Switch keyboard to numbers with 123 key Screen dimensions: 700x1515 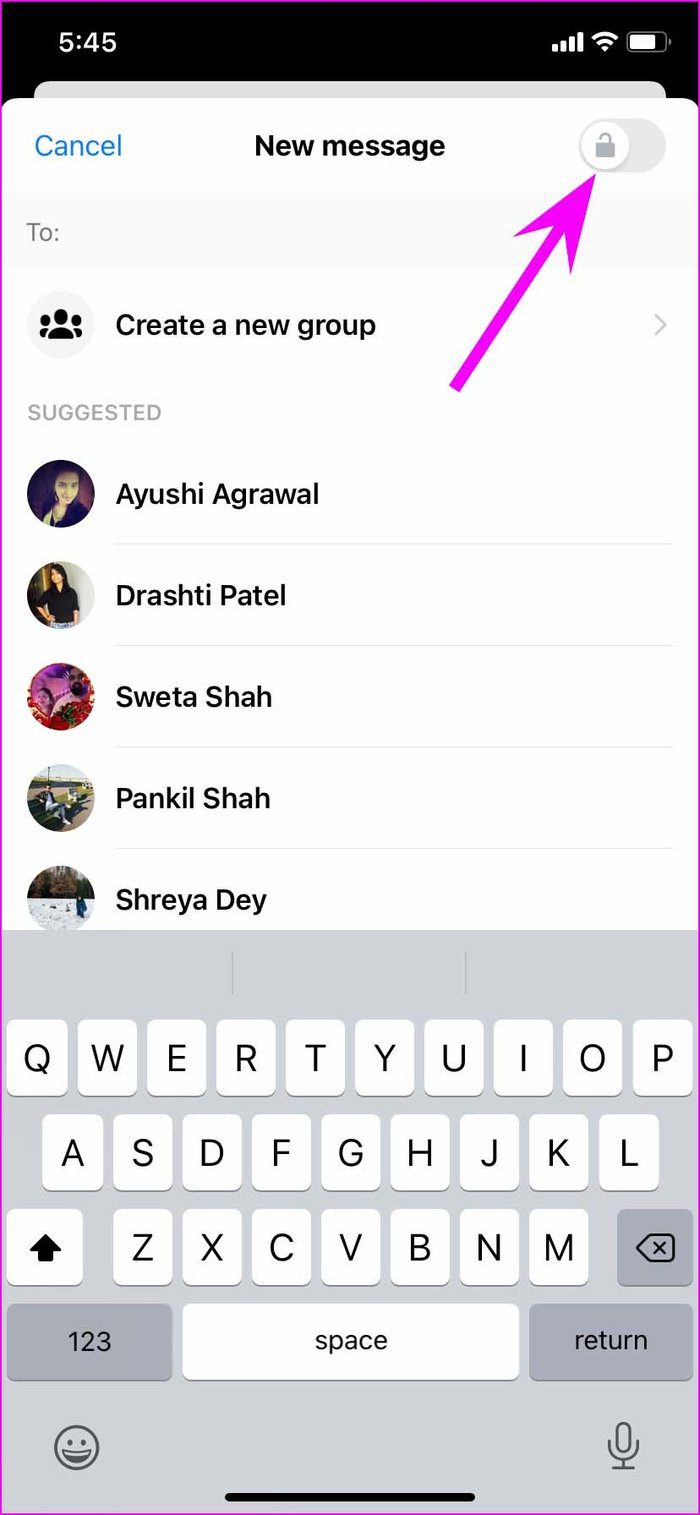pos(90,1341)
